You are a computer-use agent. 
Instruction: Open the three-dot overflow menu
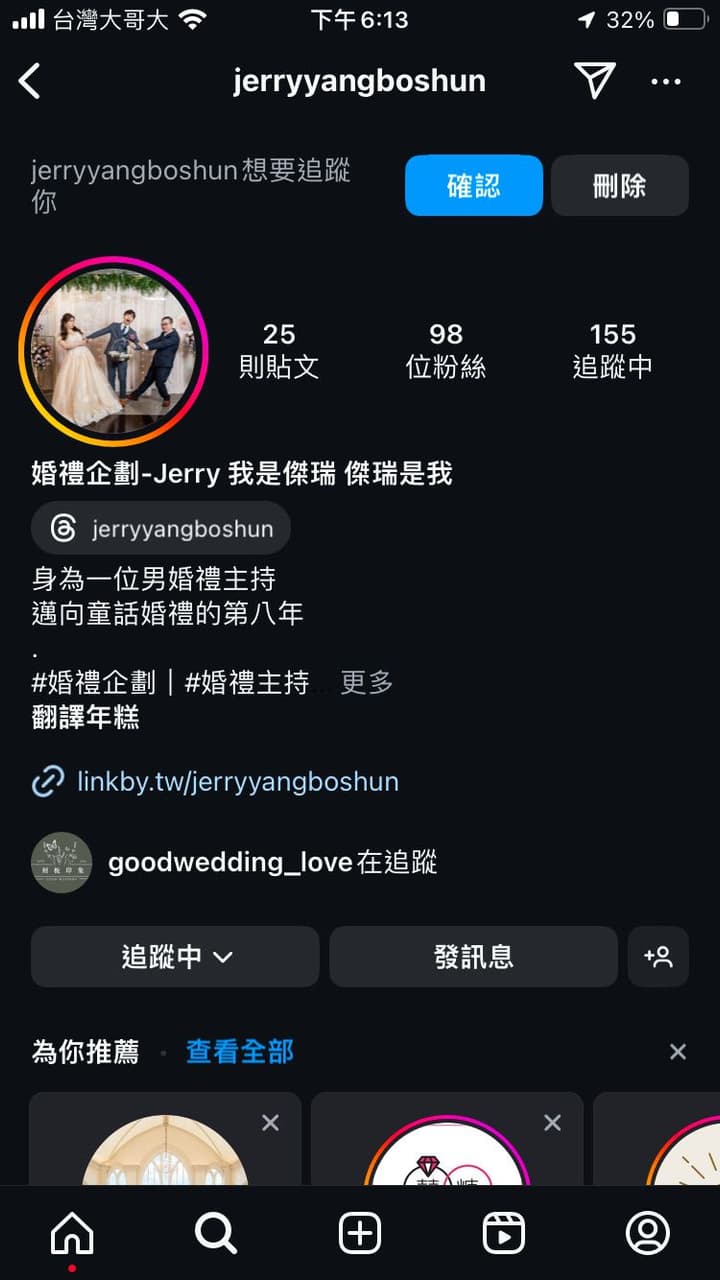(666, 81)
